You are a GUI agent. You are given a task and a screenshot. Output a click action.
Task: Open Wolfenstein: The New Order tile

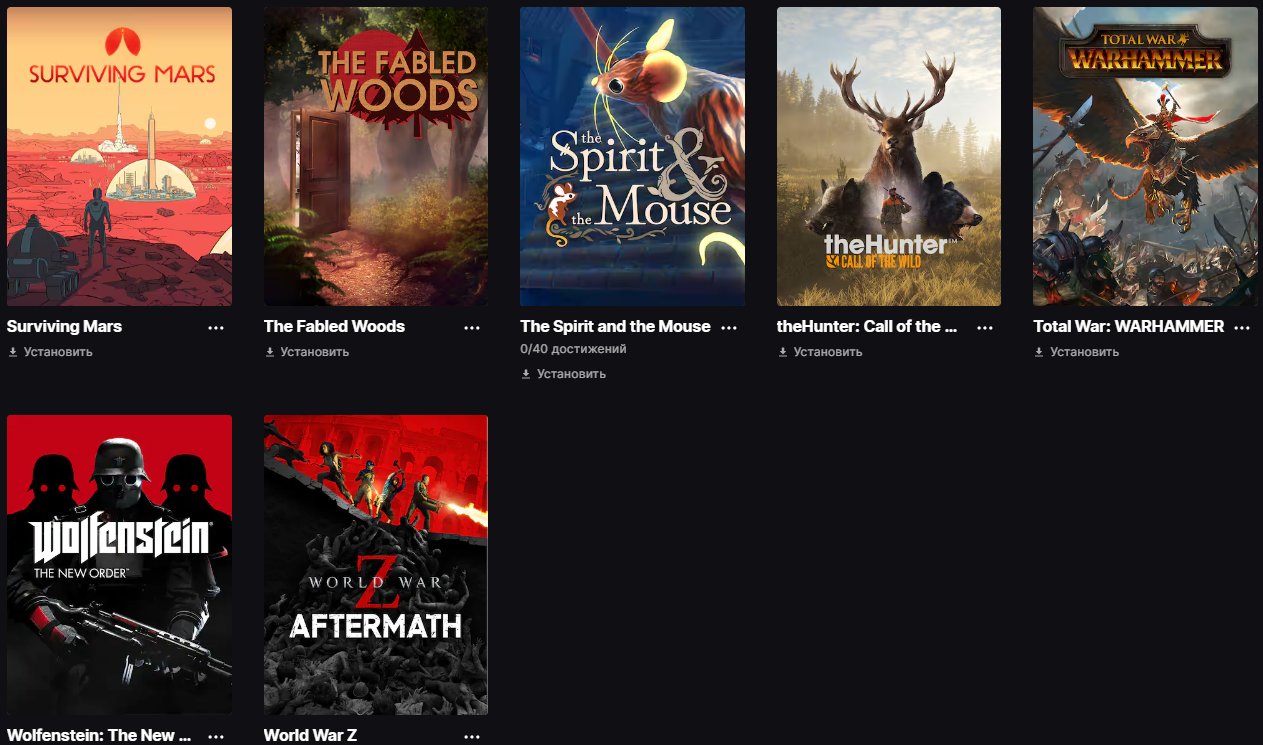(x=119, y=564)
